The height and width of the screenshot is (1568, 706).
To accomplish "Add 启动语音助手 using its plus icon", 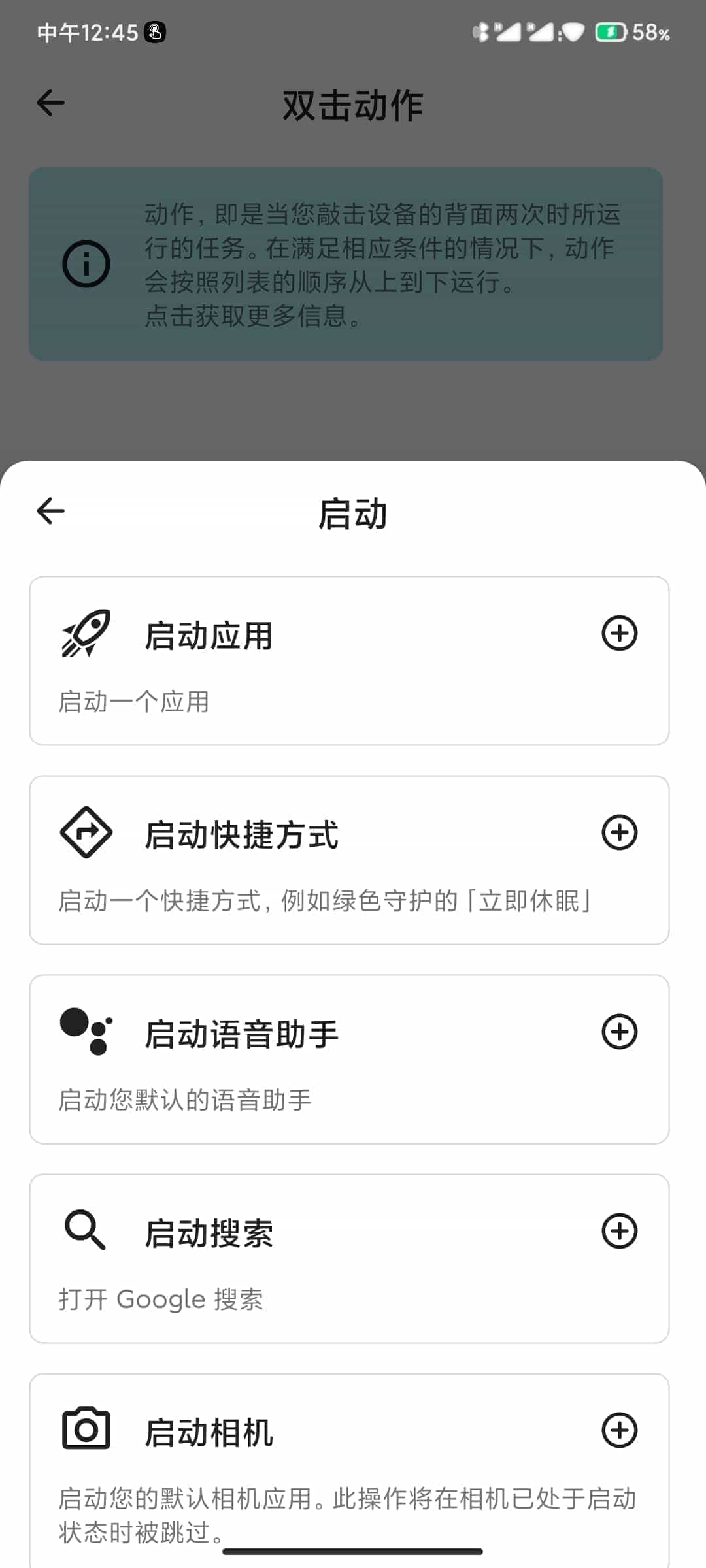I will click(619, 1032).
